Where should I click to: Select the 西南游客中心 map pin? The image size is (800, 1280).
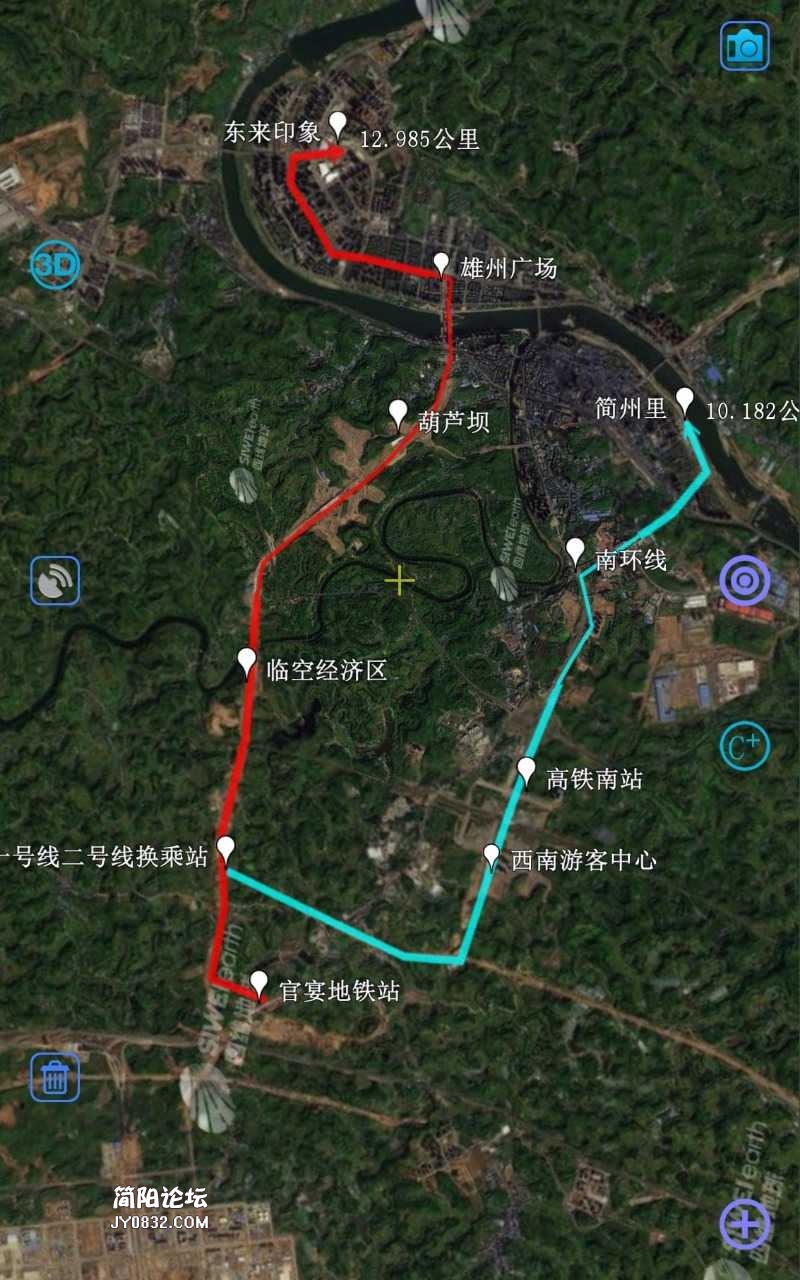point(492,856)
